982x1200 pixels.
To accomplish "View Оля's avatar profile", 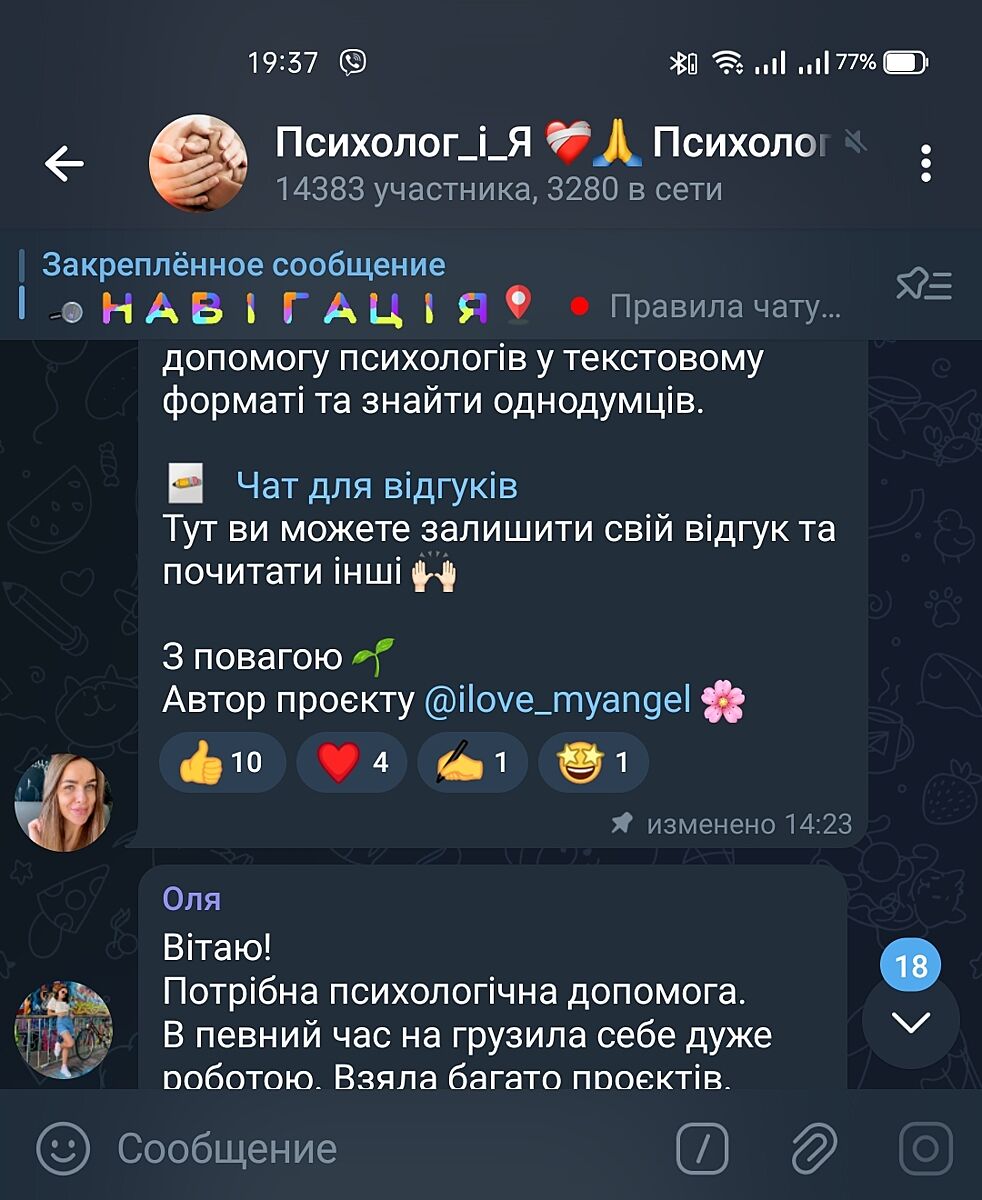I will click(63, 1029).
